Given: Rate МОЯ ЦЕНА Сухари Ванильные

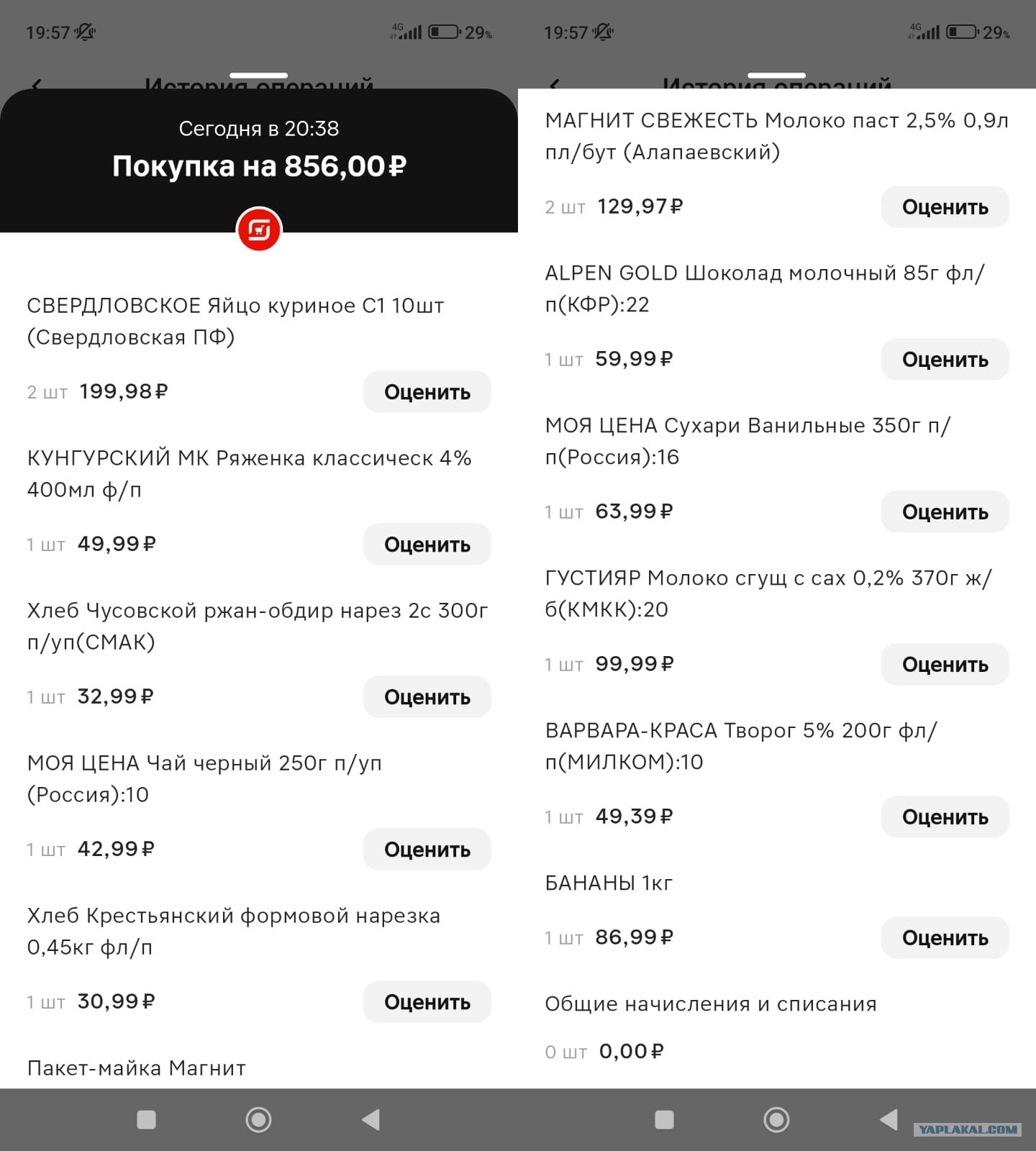Looking at the screenshot, I should point(945,512).
